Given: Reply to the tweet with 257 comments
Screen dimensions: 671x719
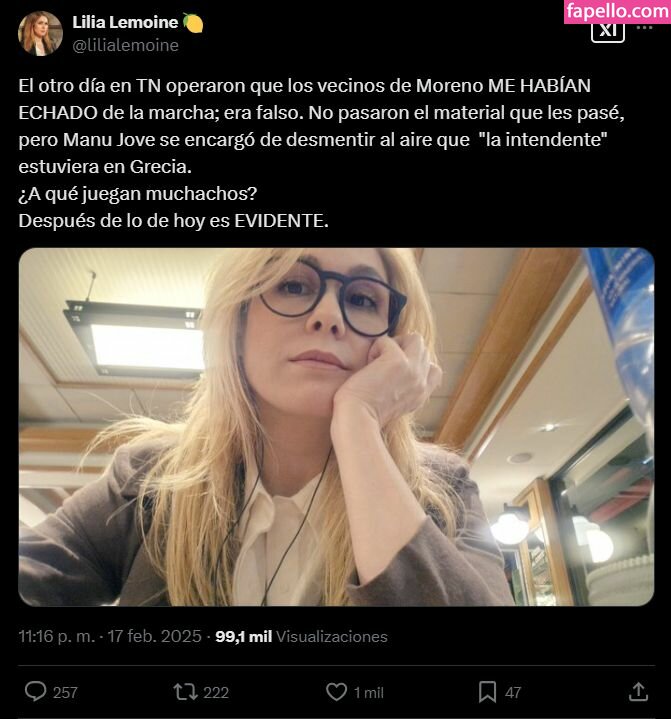Looking at the screenshot, I should pyautogui.click(x=37, y=691).
